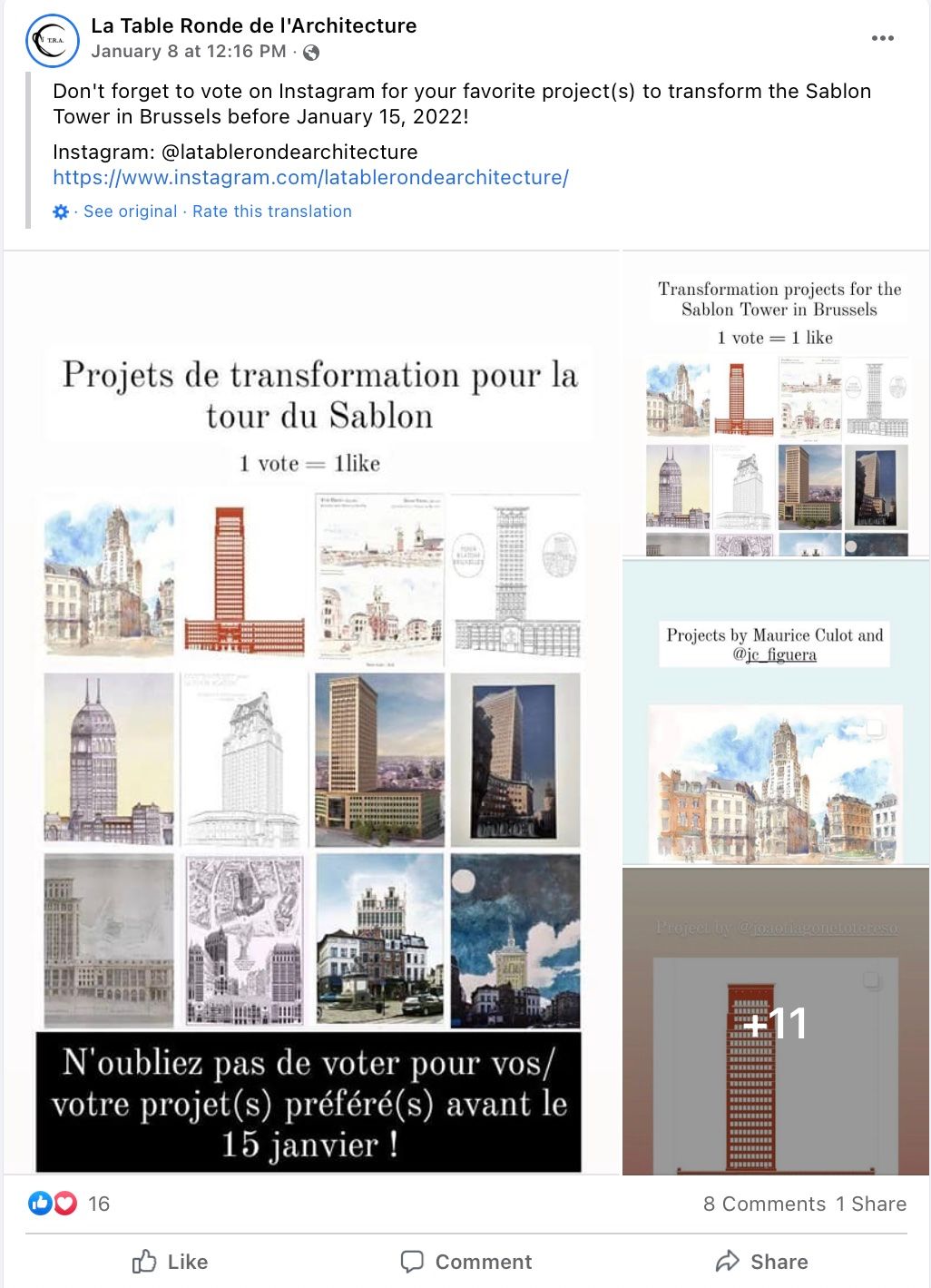931x1288 pixels.
Task: Open the 8 Comments list
Action: (x=764, y=1204)
